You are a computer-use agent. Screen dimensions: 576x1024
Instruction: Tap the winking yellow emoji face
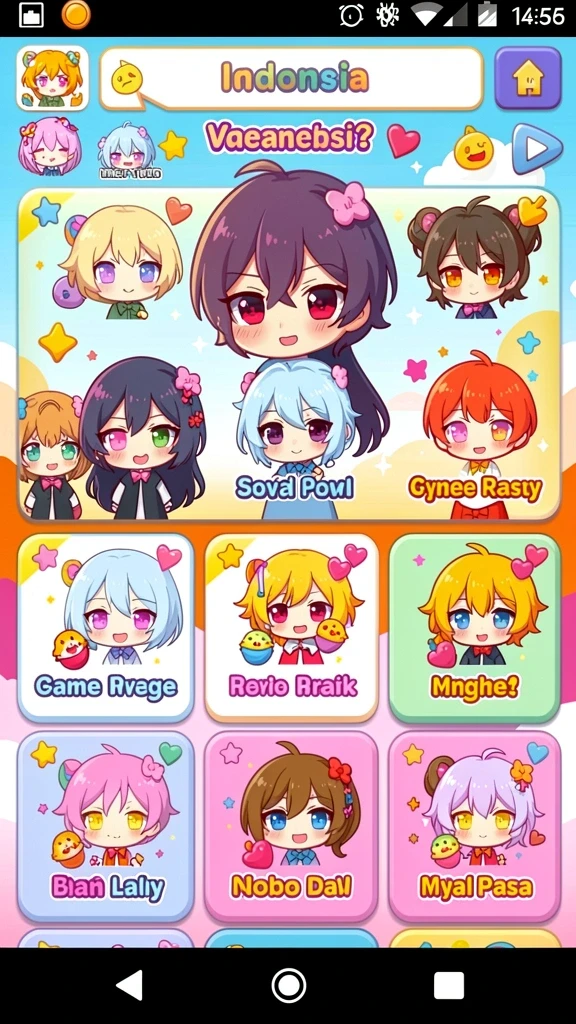473,148
